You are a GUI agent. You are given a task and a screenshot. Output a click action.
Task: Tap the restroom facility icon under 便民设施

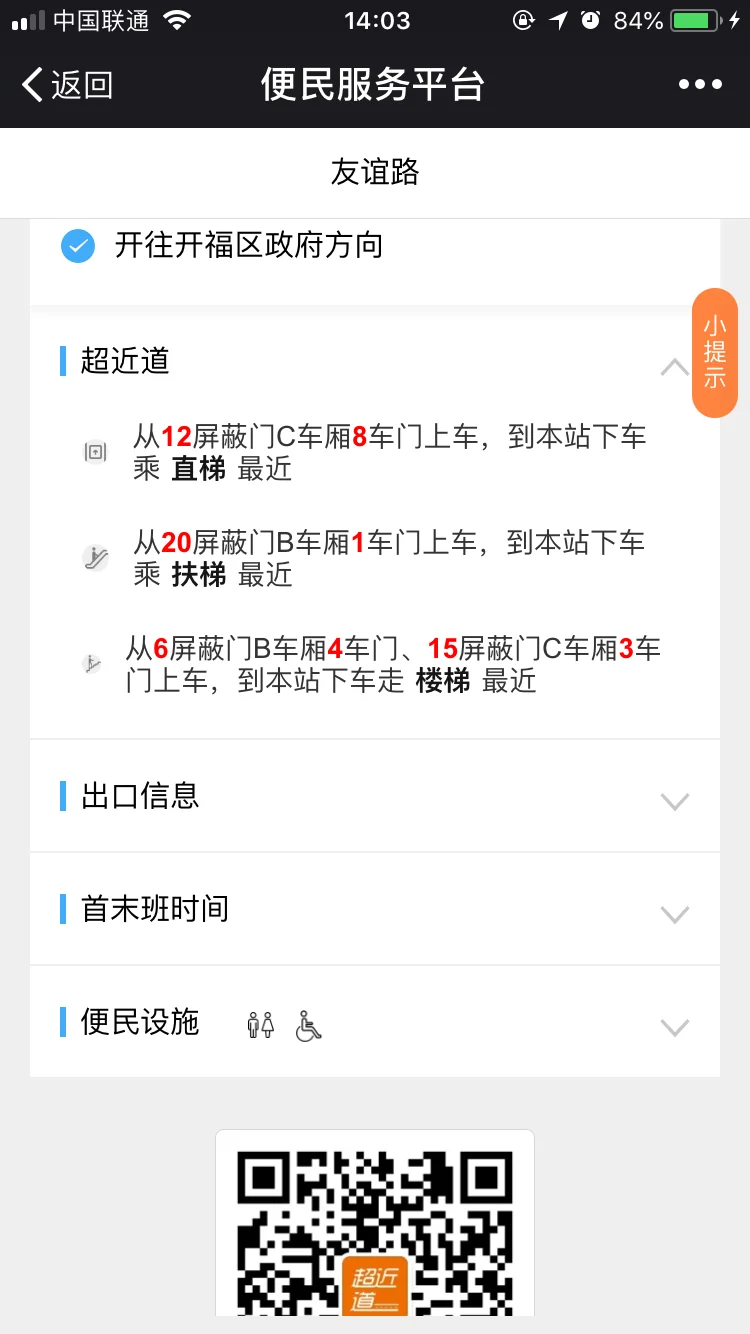260,1023
